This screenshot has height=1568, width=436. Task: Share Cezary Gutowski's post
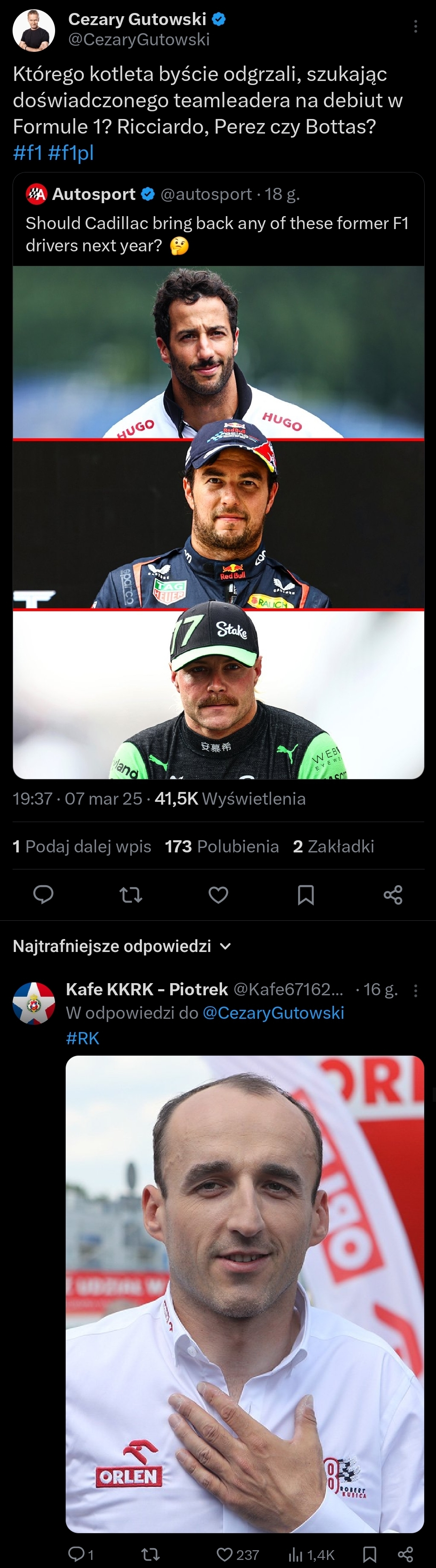393,894
